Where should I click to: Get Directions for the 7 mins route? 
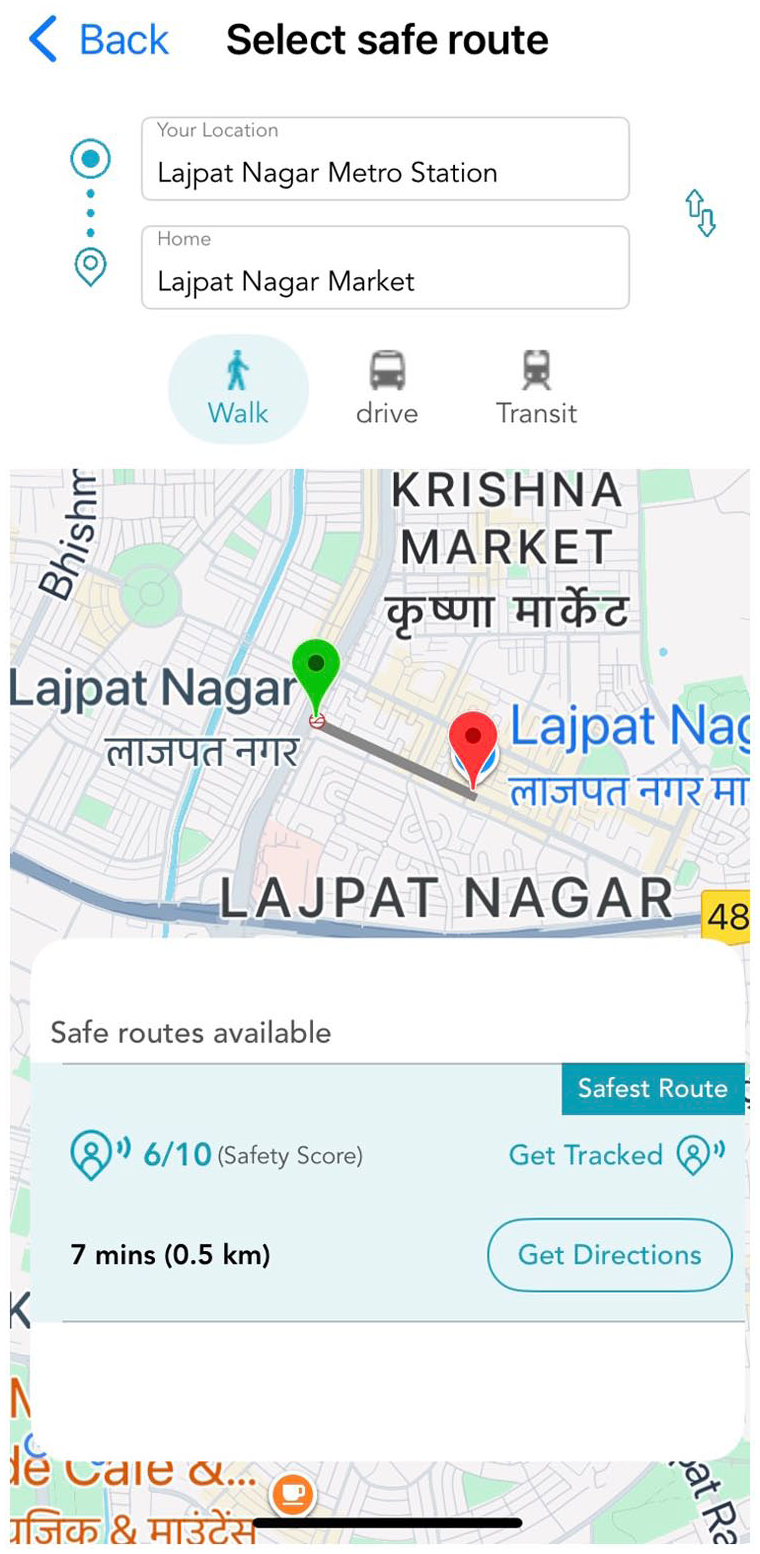(x=610, y=1254)
